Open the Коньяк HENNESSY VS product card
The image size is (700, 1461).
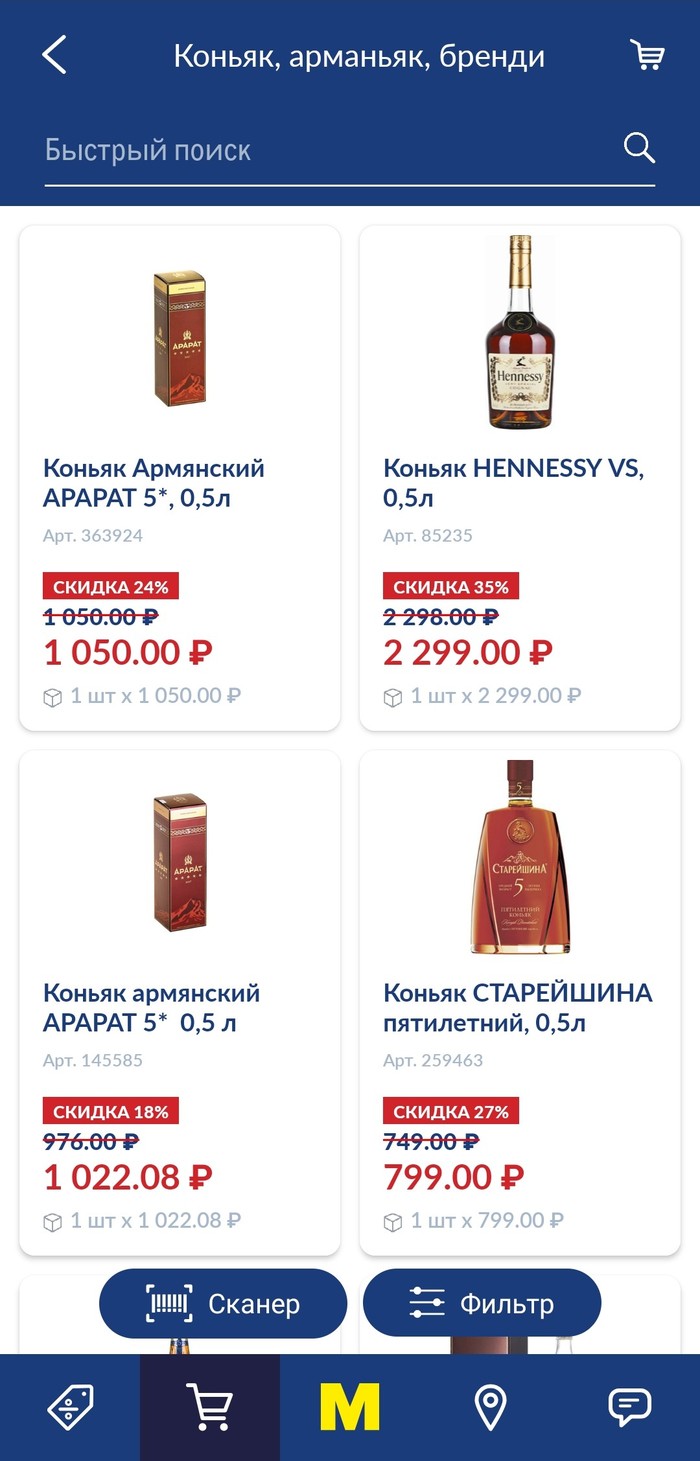(520, 478)
